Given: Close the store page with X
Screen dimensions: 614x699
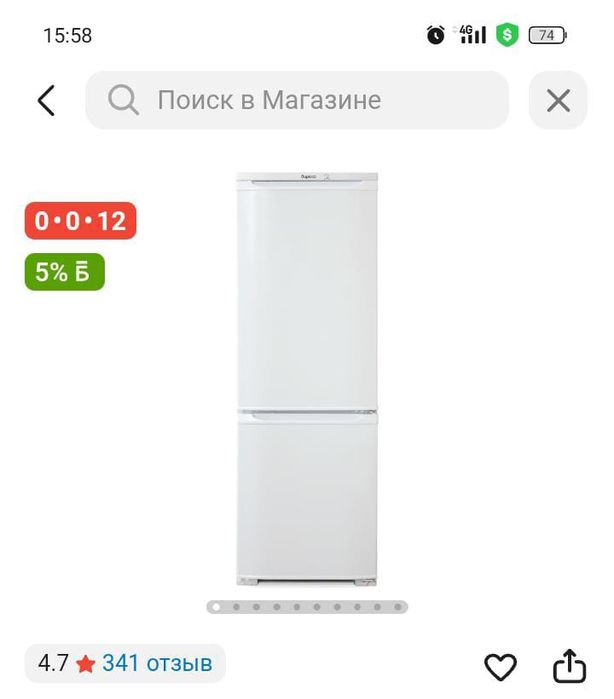Looking at the screenshot, I should pos(558,100).
